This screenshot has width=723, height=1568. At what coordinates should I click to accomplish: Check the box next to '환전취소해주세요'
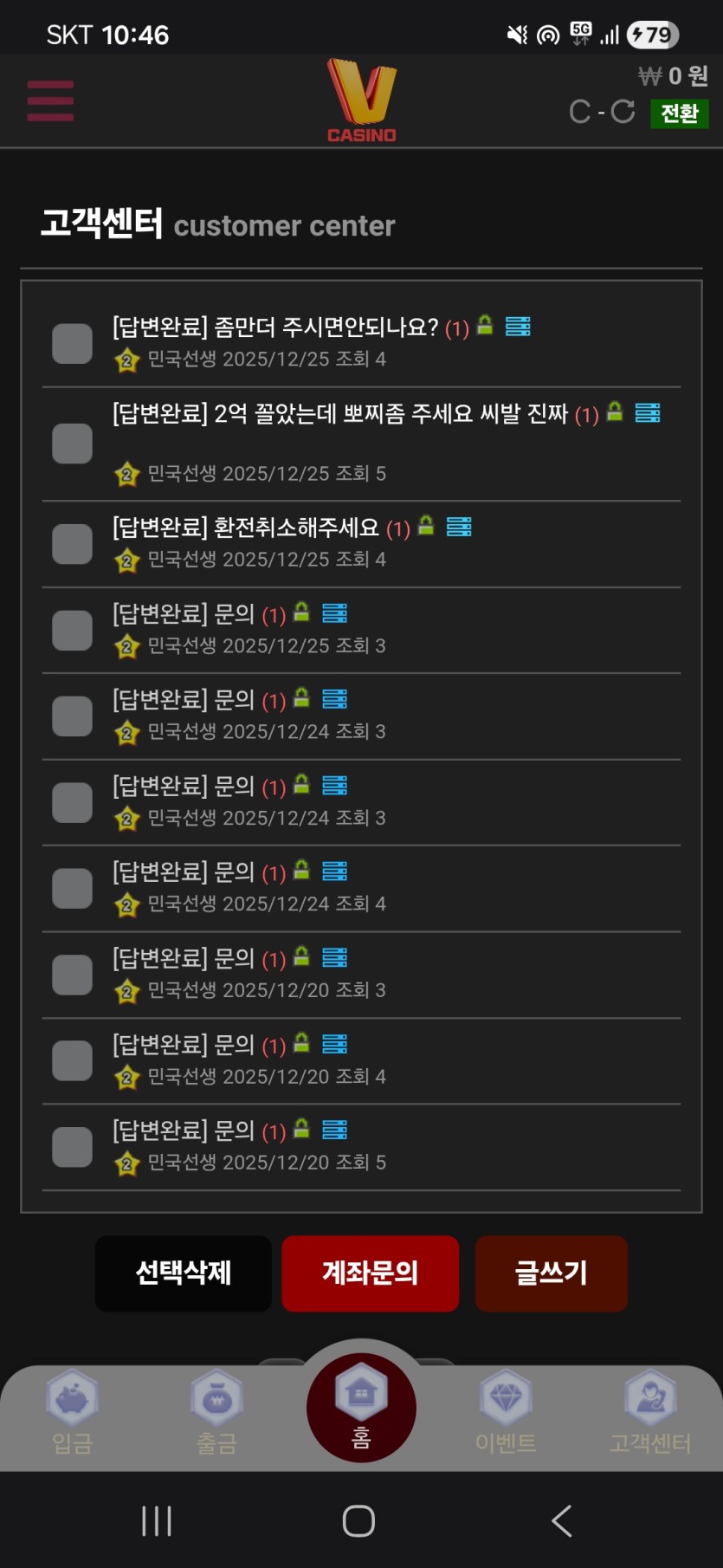pyautogui.click(x=72, y=544)
